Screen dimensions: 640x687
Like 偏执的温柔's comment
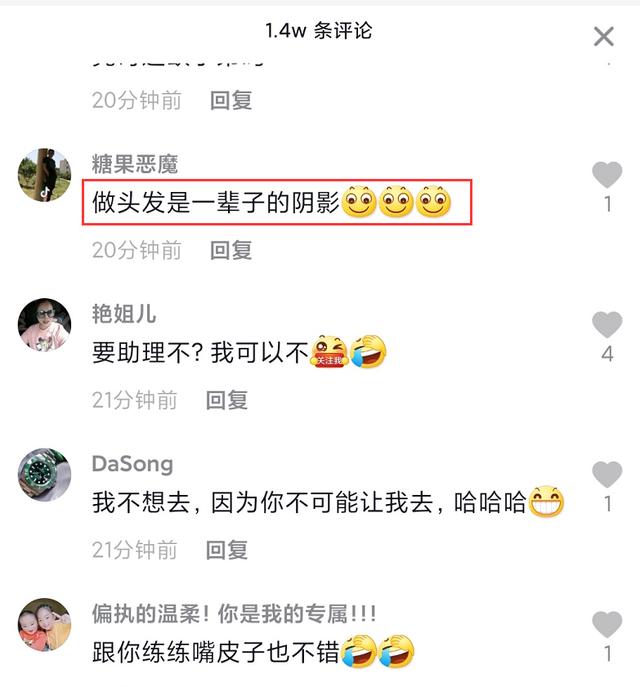click(x=607, y=624)
